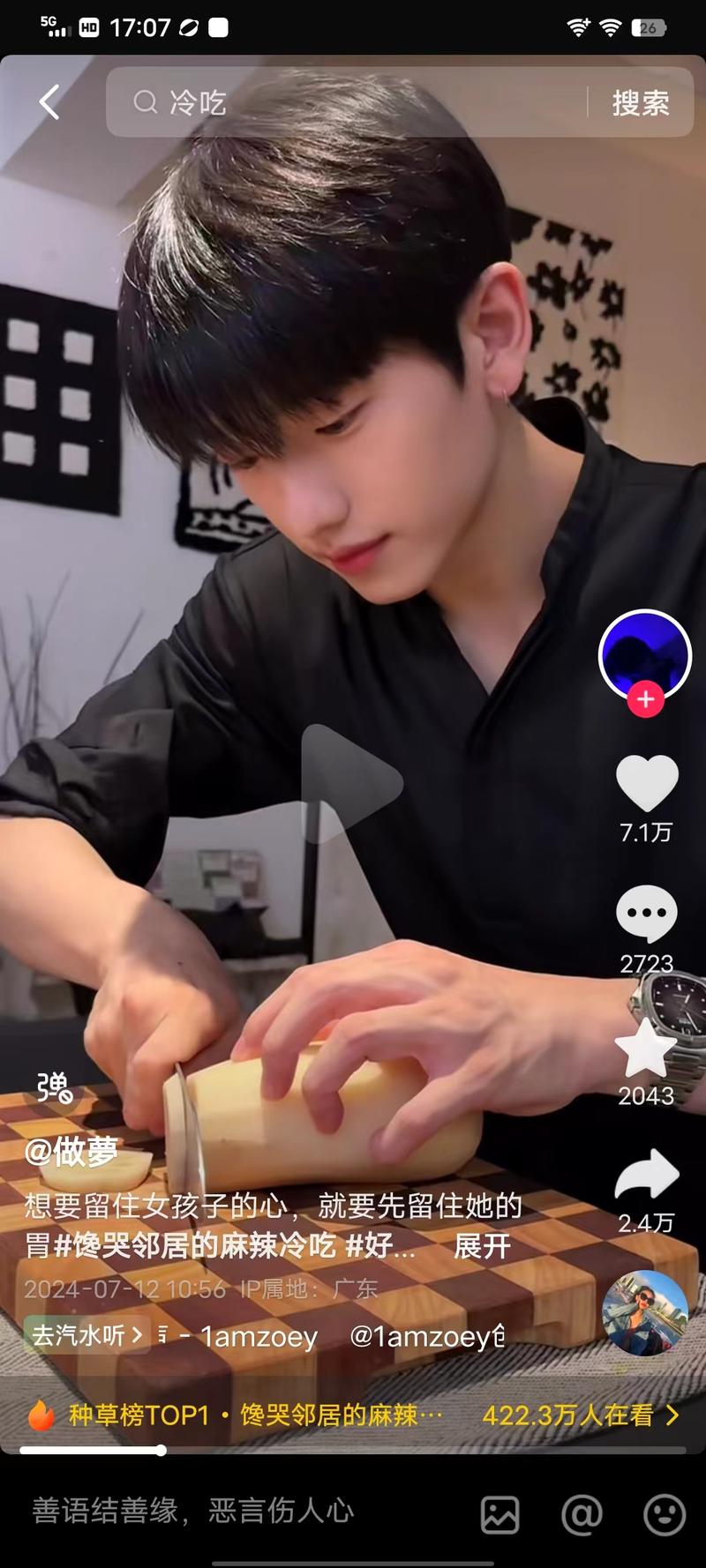The width and height of the screenshot is (706, 1568).
Task: Like the video with the heart icon
Action: click(x=646, y=783)
